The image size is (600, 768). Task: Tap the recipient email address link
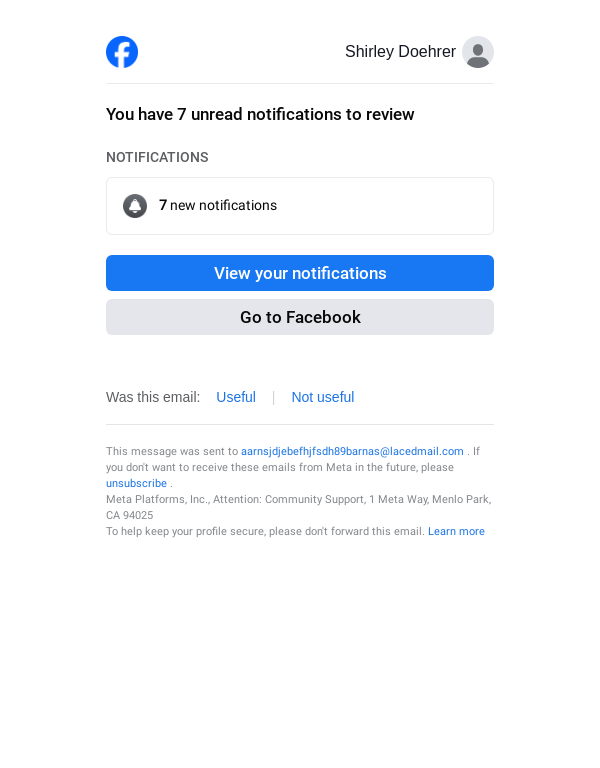pyautogui.click(x=352, y=451)
